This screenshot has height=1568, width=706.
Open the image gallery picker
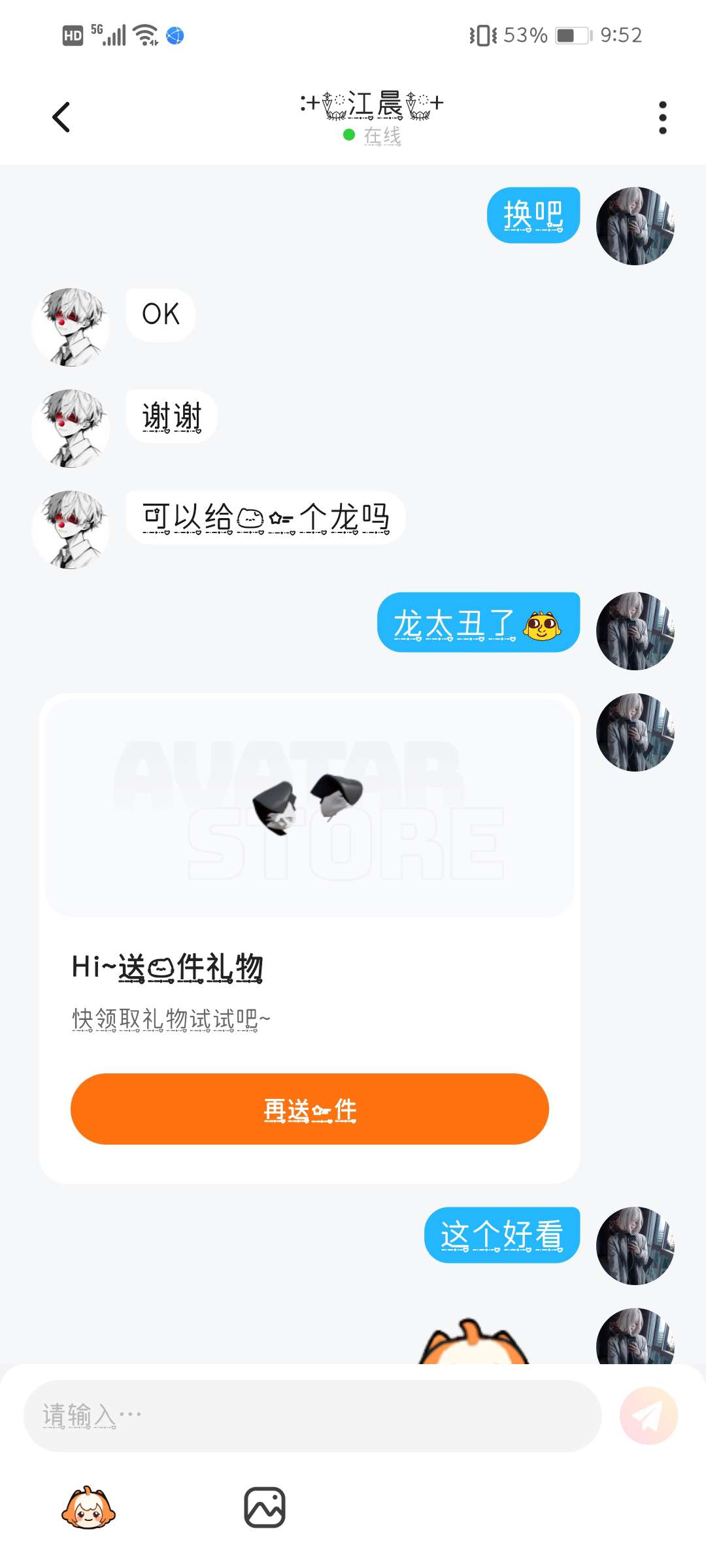264,1508
